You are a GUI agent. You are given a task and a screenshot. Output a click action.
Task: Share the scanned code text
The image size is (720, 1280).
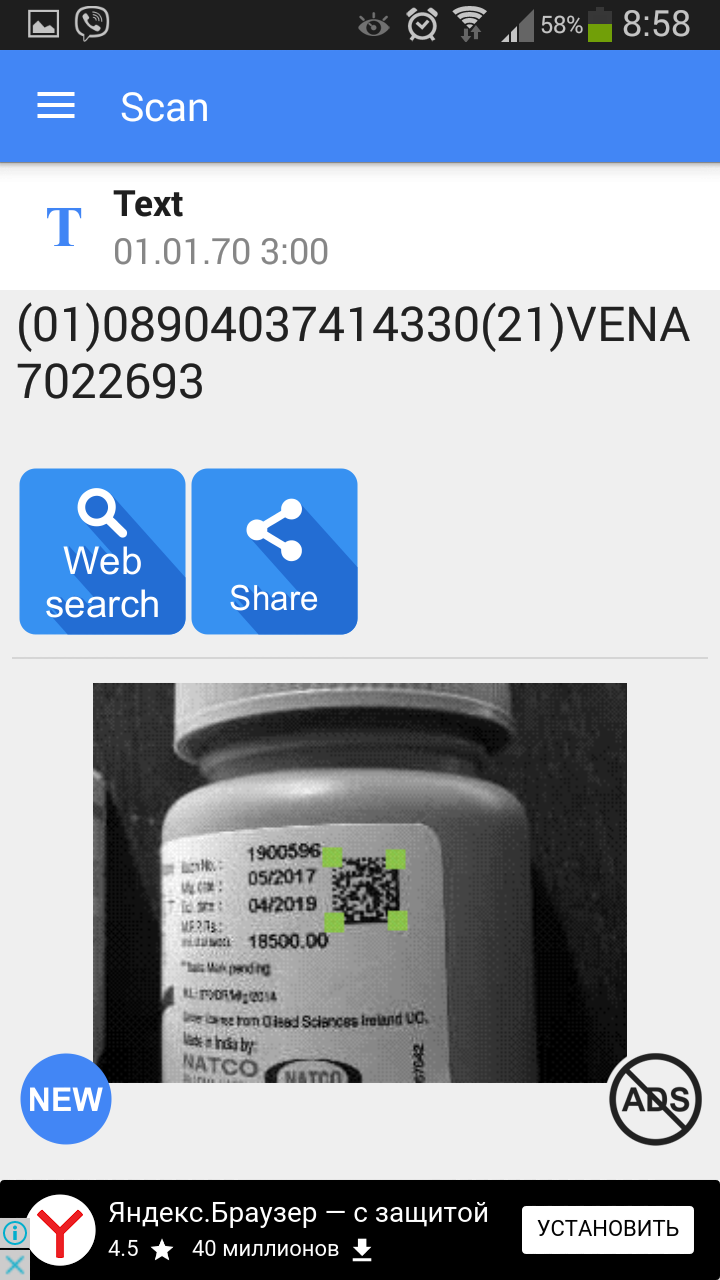pyautogui.click(x=274, y=551)
